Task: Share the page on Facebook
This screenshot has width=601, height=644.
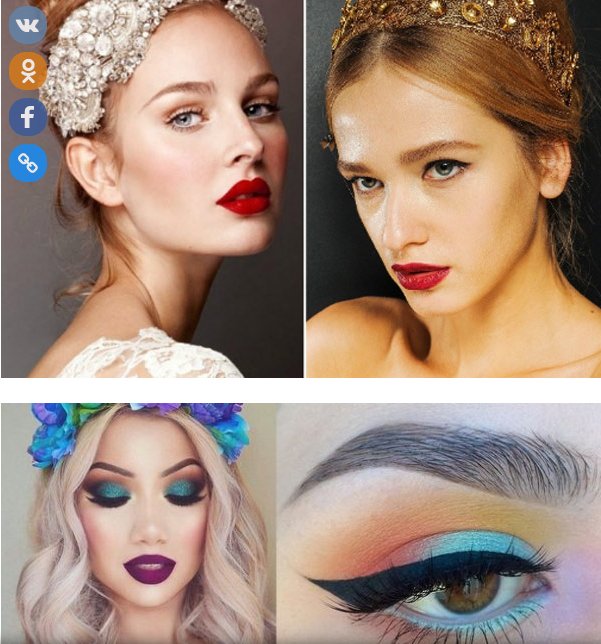Action: [28, 117]
